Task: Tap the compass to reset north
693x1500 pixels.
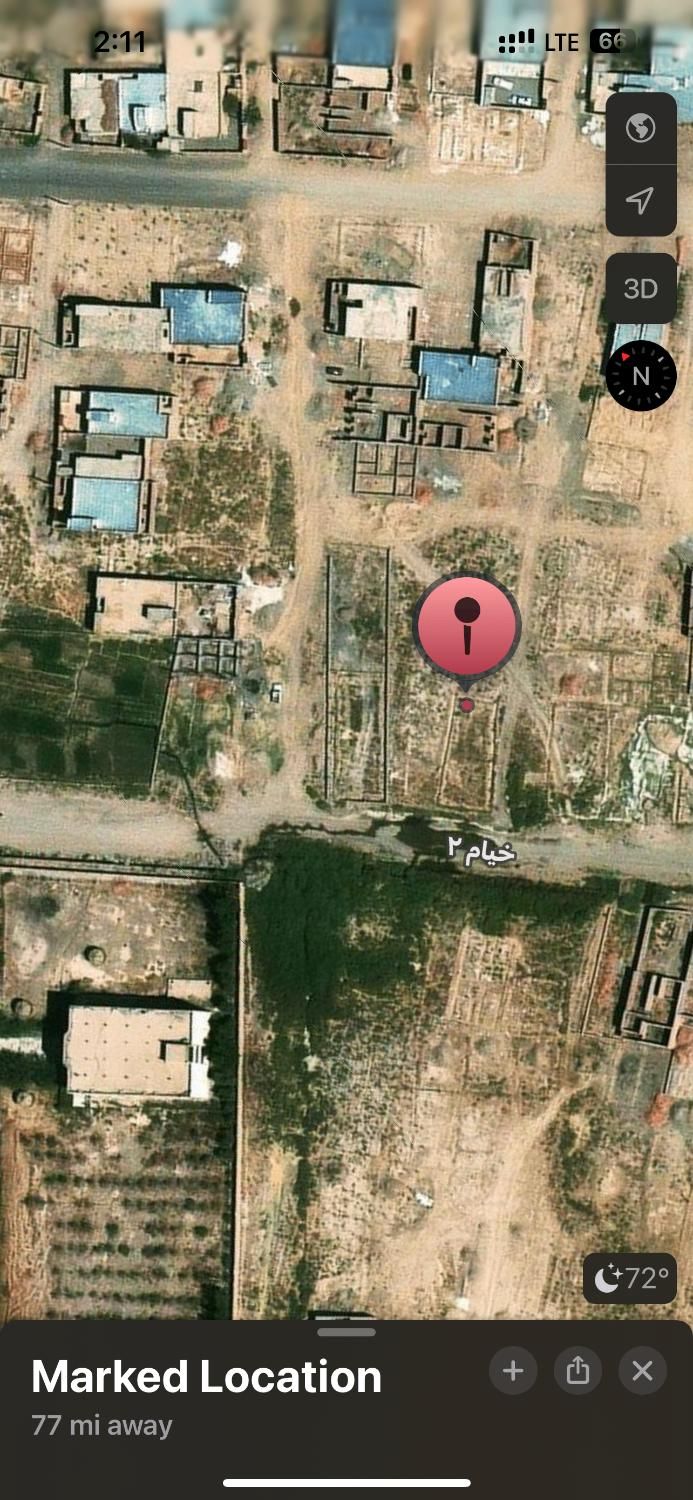Action: point(641,376)
